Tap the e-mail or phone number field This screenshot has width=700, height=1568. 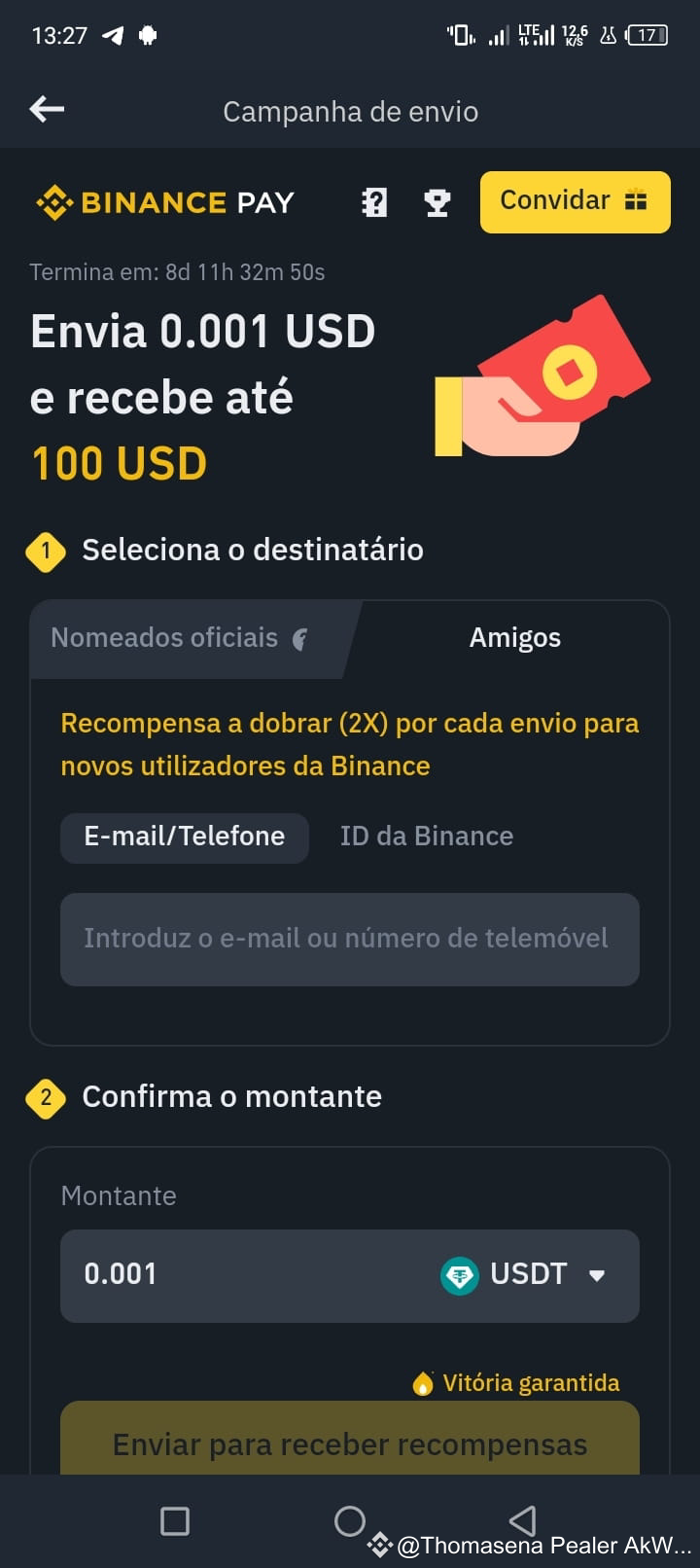[x=350, y=938]
